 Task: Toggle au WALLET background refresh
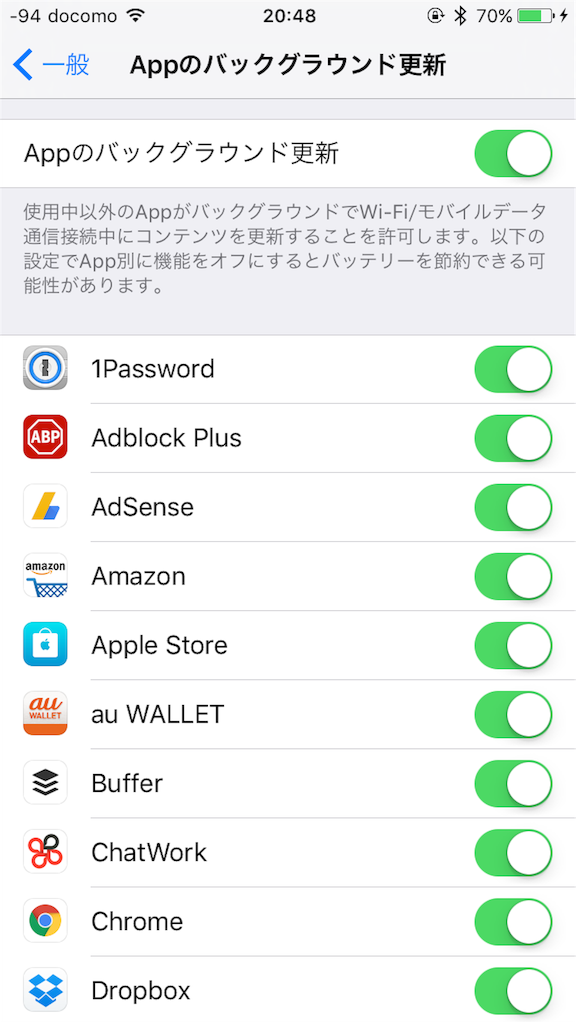click(513, 714)
